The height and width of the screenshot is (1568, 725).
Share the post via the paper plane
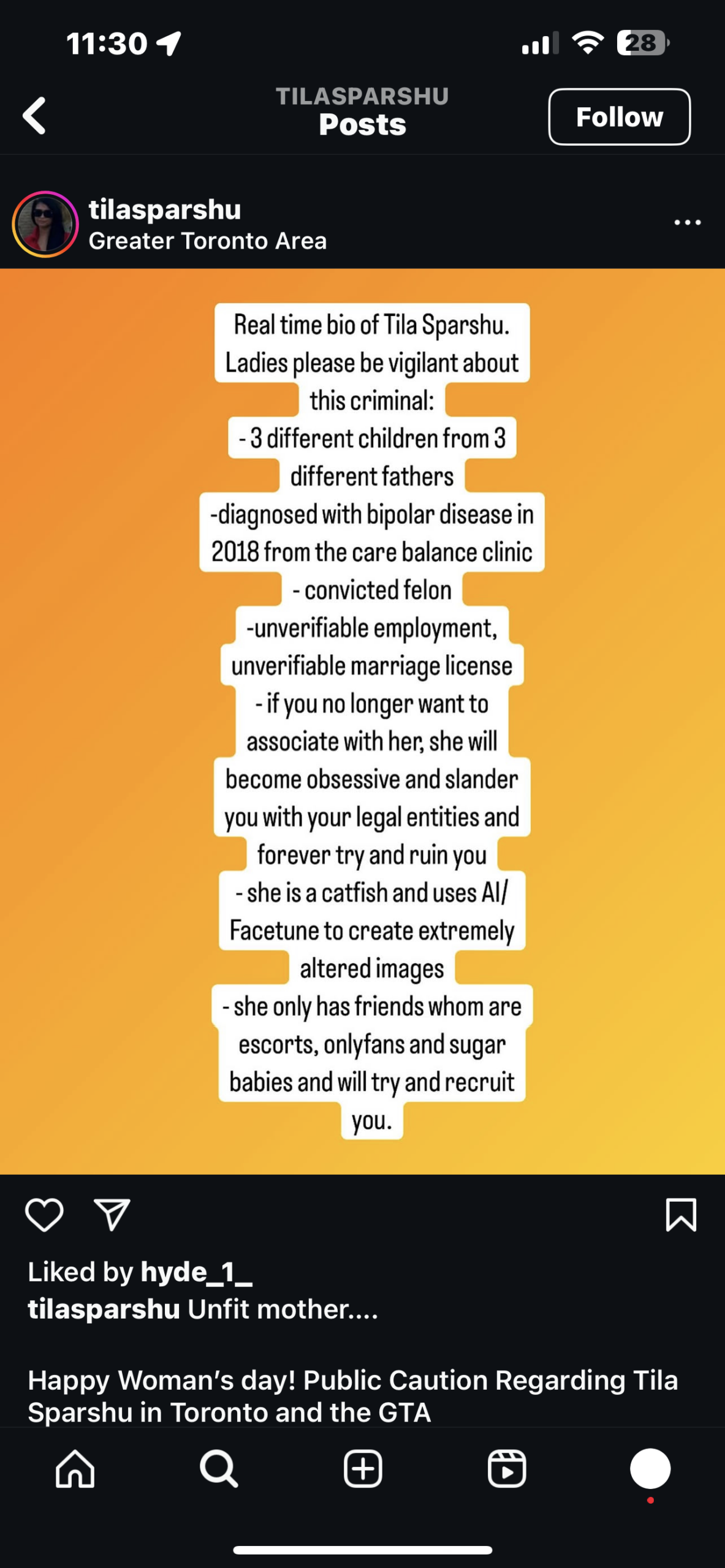(x=112, y=1215)
